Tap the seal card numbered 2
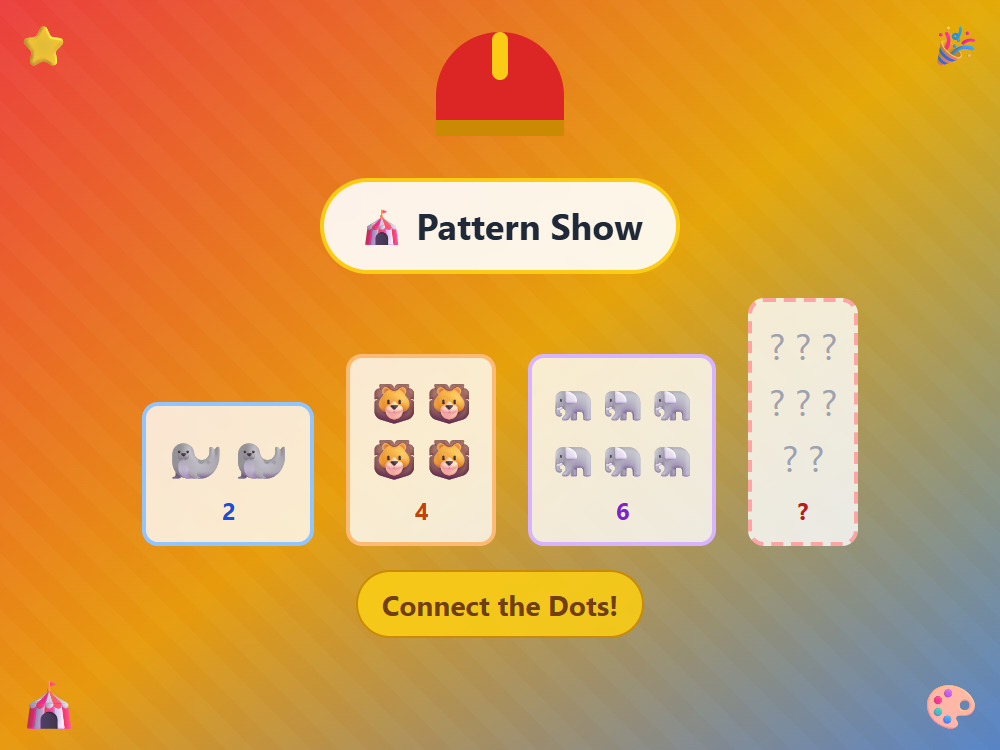1000x750 pixels. coord(228,474)
